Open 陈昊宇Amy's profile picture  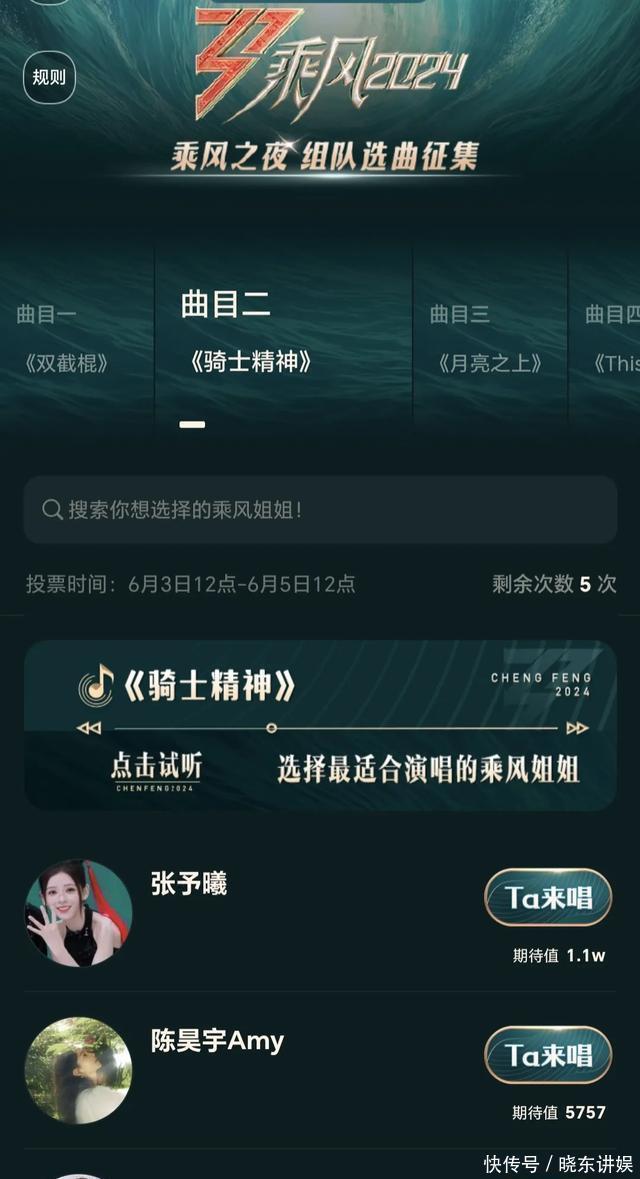click(78, 1070)
